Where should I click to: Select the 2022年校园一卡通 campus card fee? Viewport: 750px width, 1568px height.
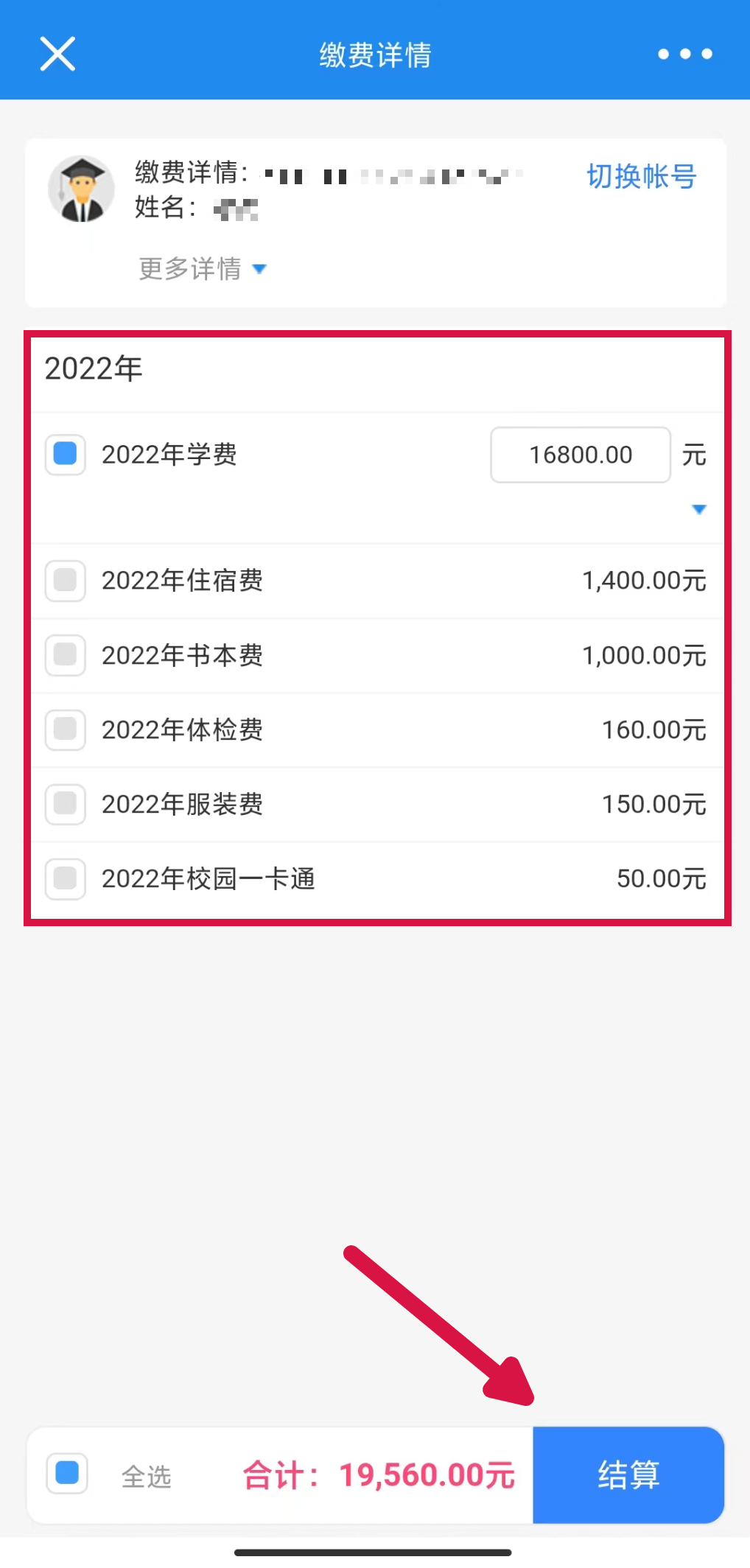coord(65,880)
